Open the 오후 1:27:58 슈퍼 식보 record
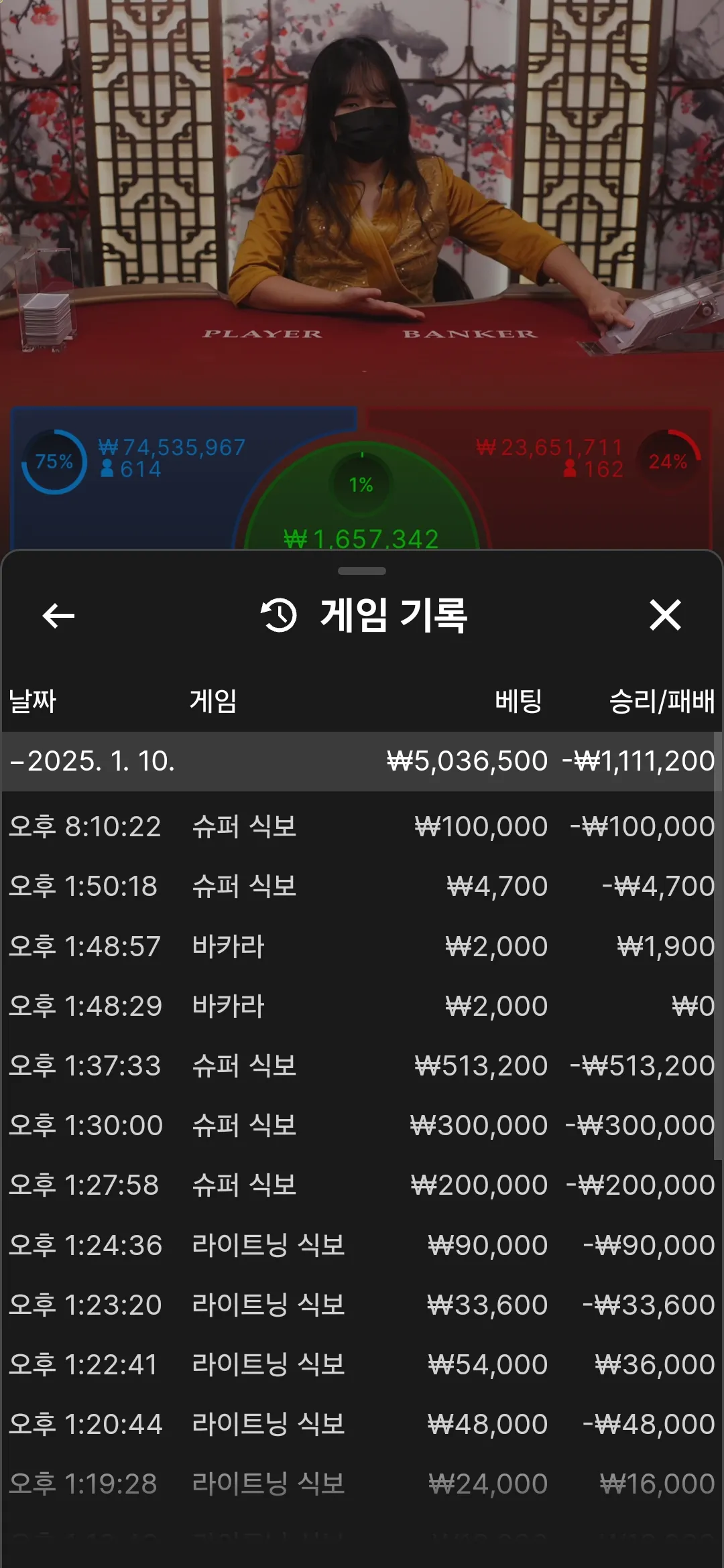This screenshot has width=724, height=1568. pos(362,1185)
